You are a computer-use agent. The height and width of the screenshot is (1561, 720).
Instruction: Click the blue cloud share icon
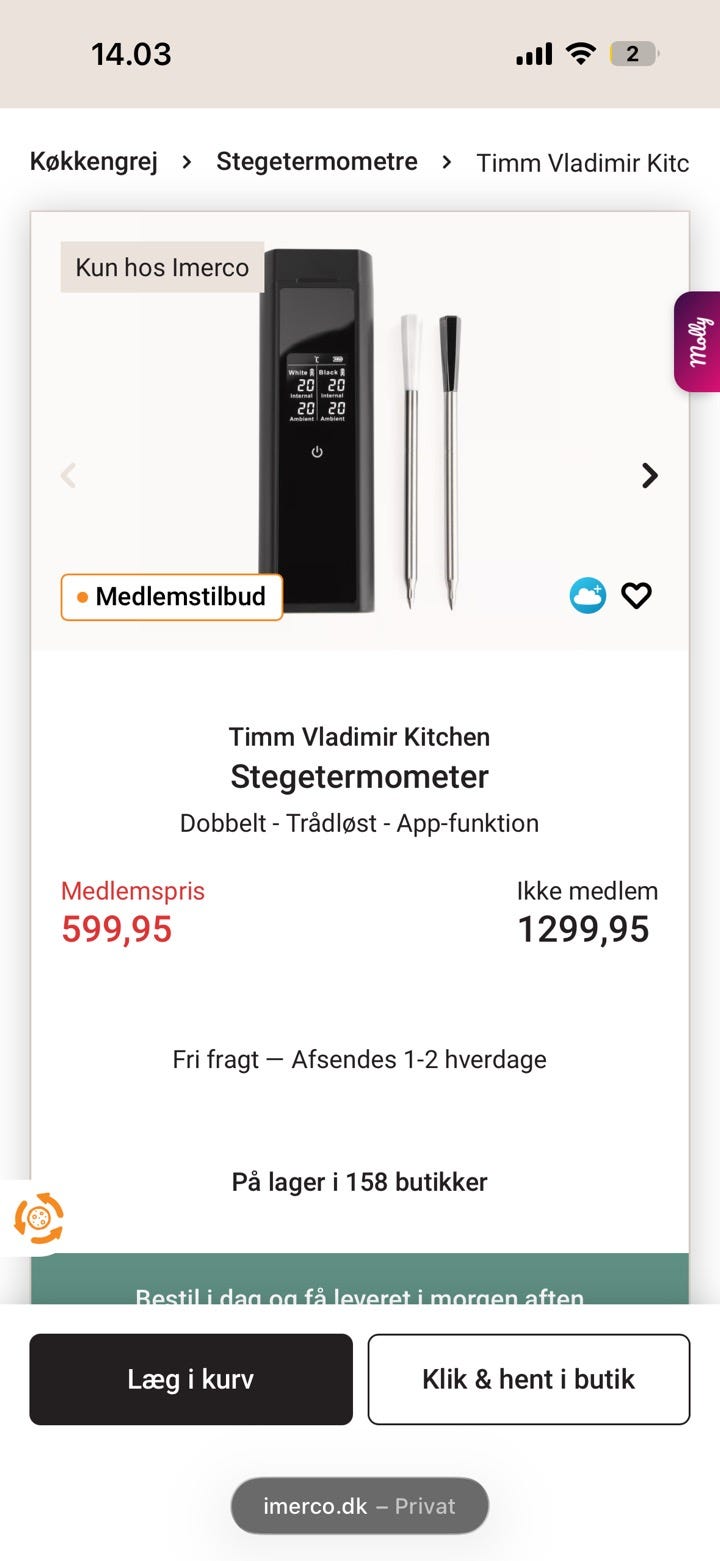tap(588, 595)
